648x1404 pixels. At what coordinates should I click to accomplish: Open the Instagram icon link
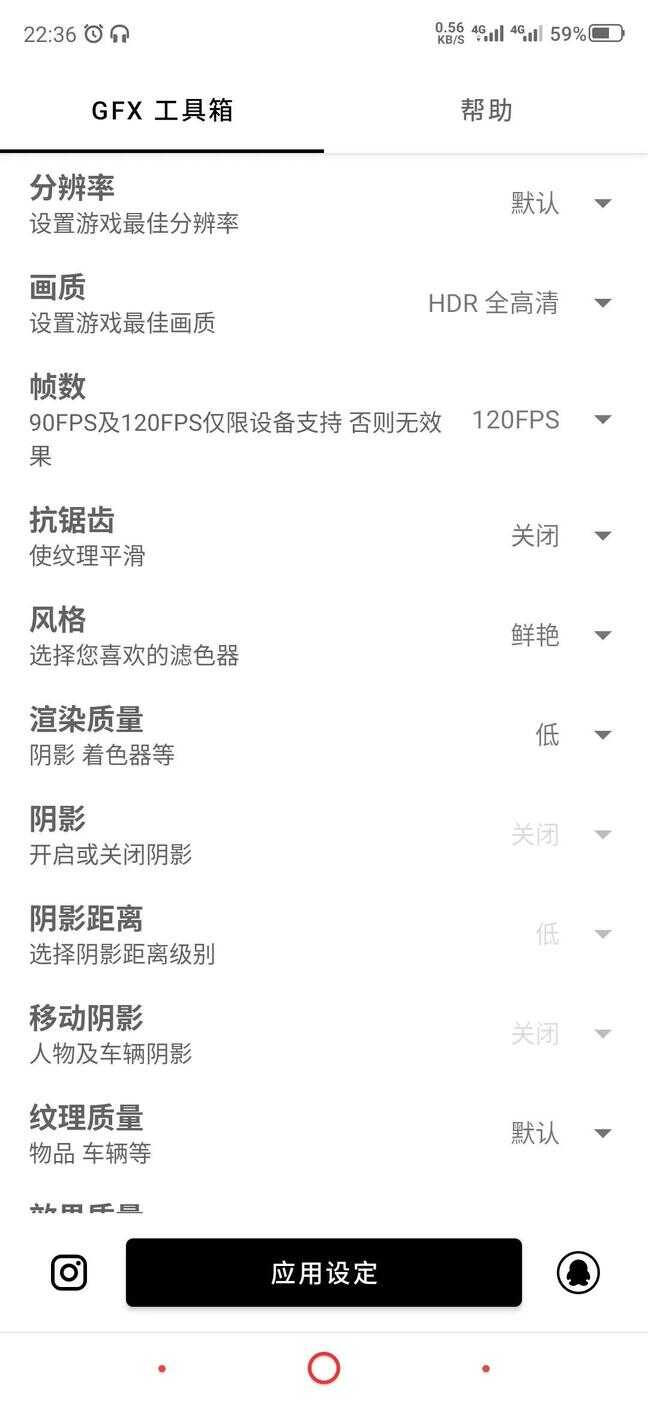(x=69, y=1272)
